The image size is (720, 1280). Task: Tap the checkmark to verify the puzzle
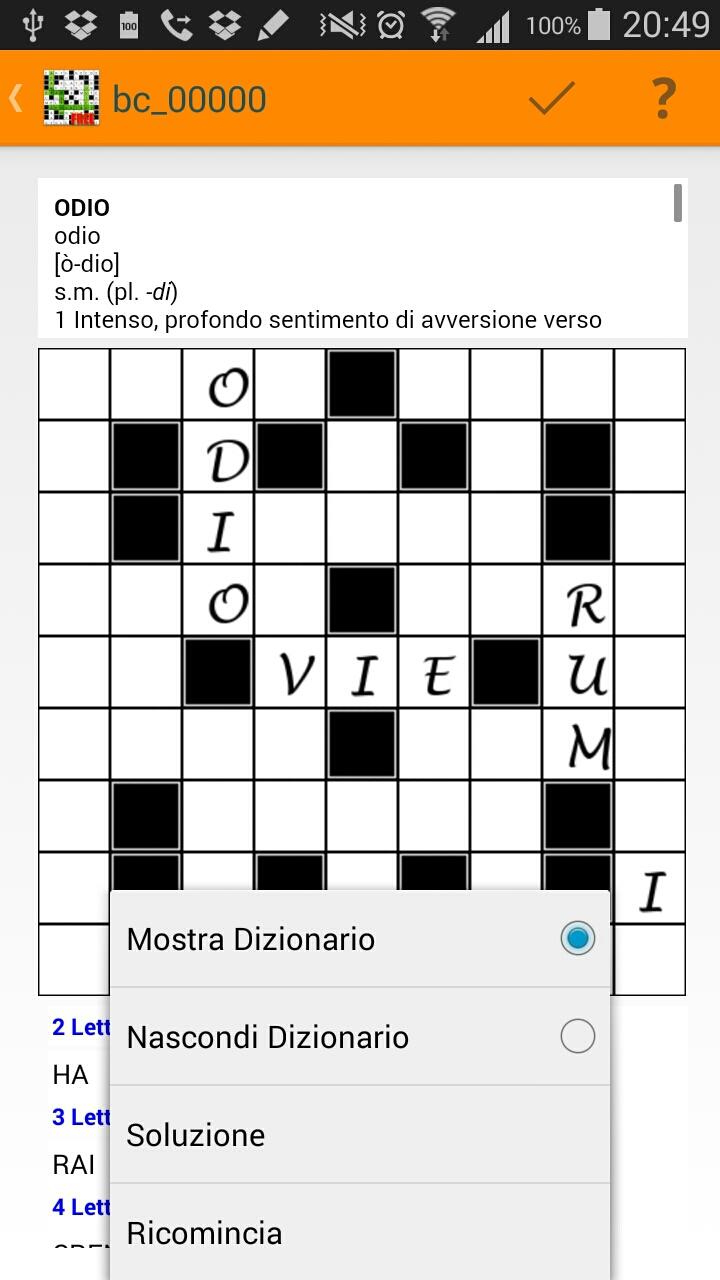pos(552,98)
